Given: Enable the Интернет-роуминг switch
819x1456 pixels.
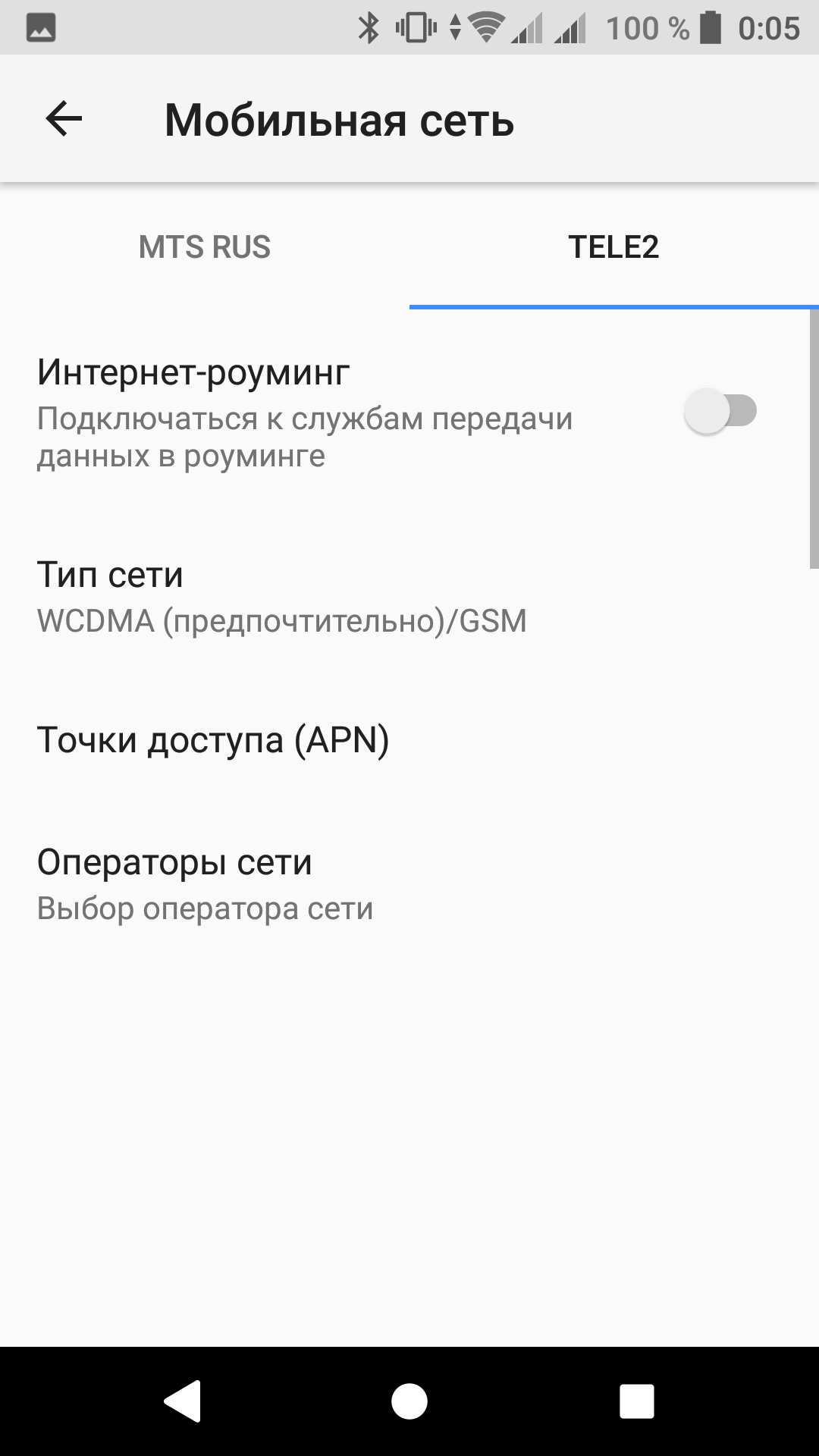Looking at the screenshot, I should click(x=720, y=412).
